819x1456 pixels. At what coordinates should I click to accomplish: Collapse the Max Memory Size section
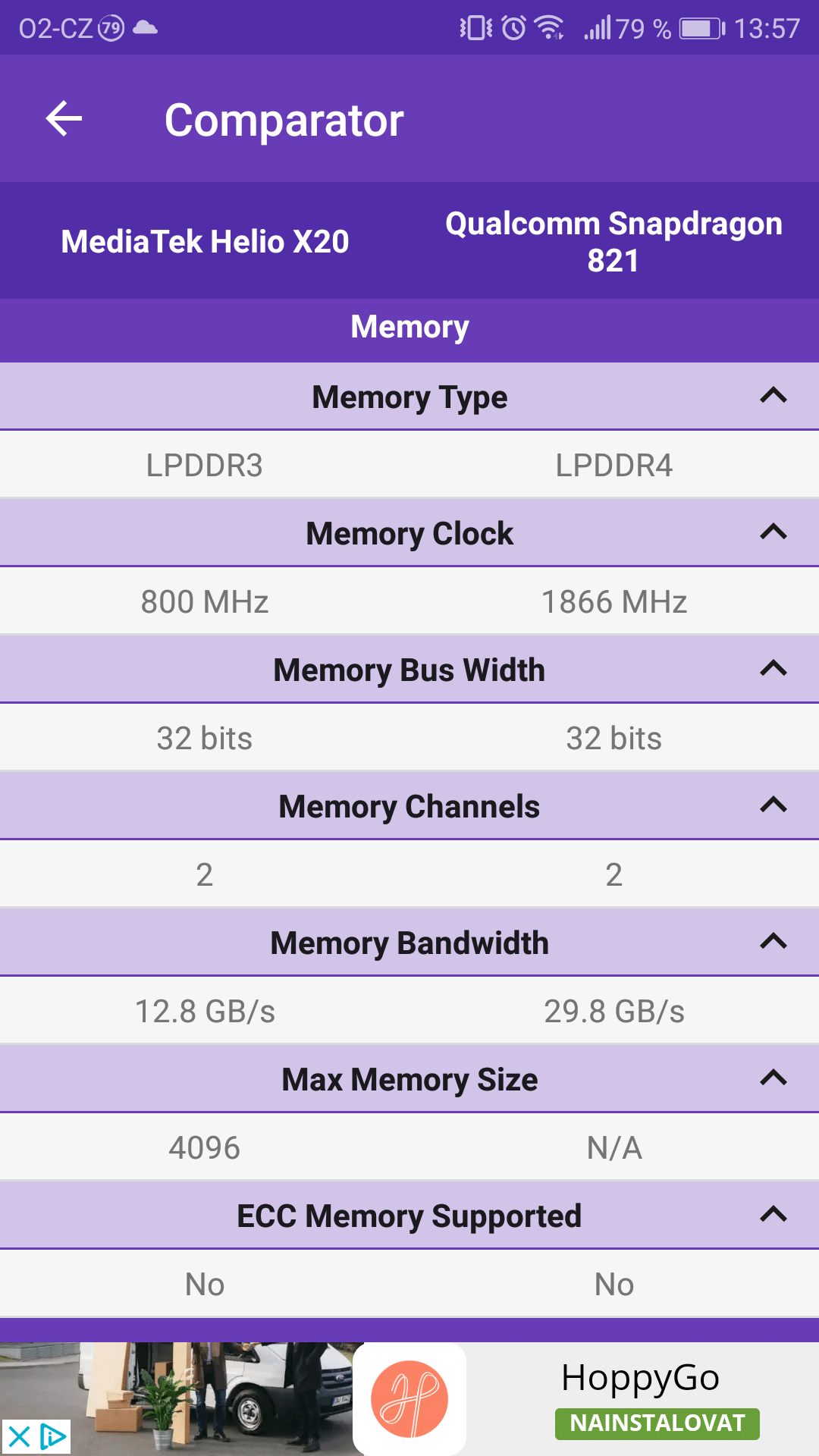(x=773, y=1078)
